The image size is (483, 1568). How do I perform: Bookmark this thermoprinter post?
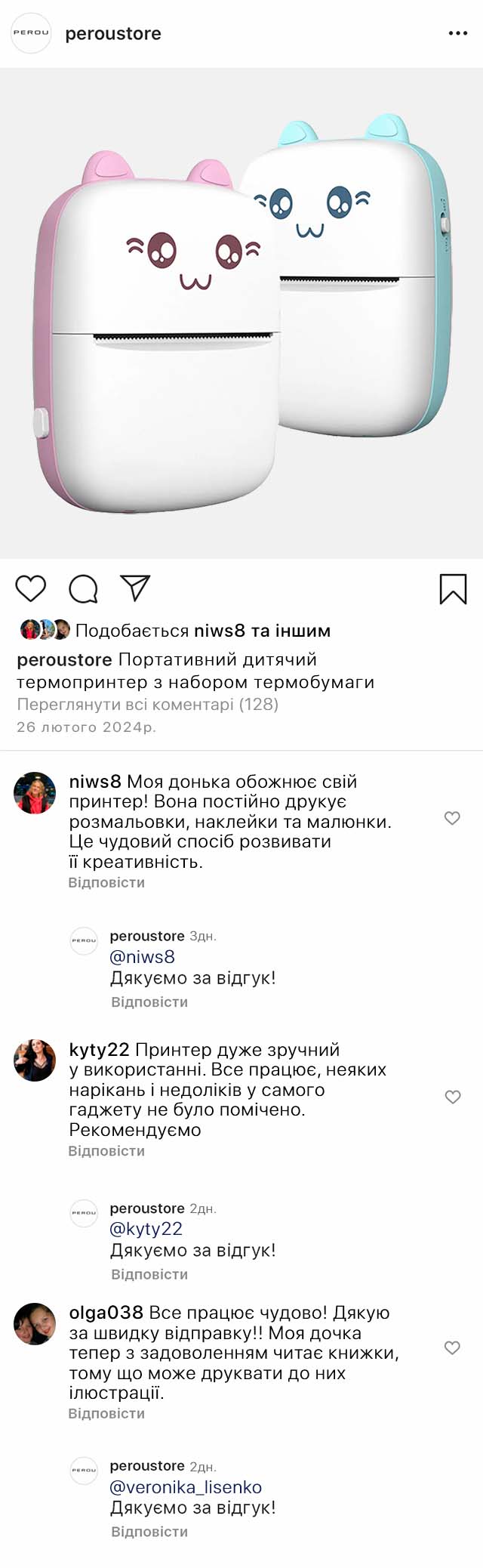(453, 589)
